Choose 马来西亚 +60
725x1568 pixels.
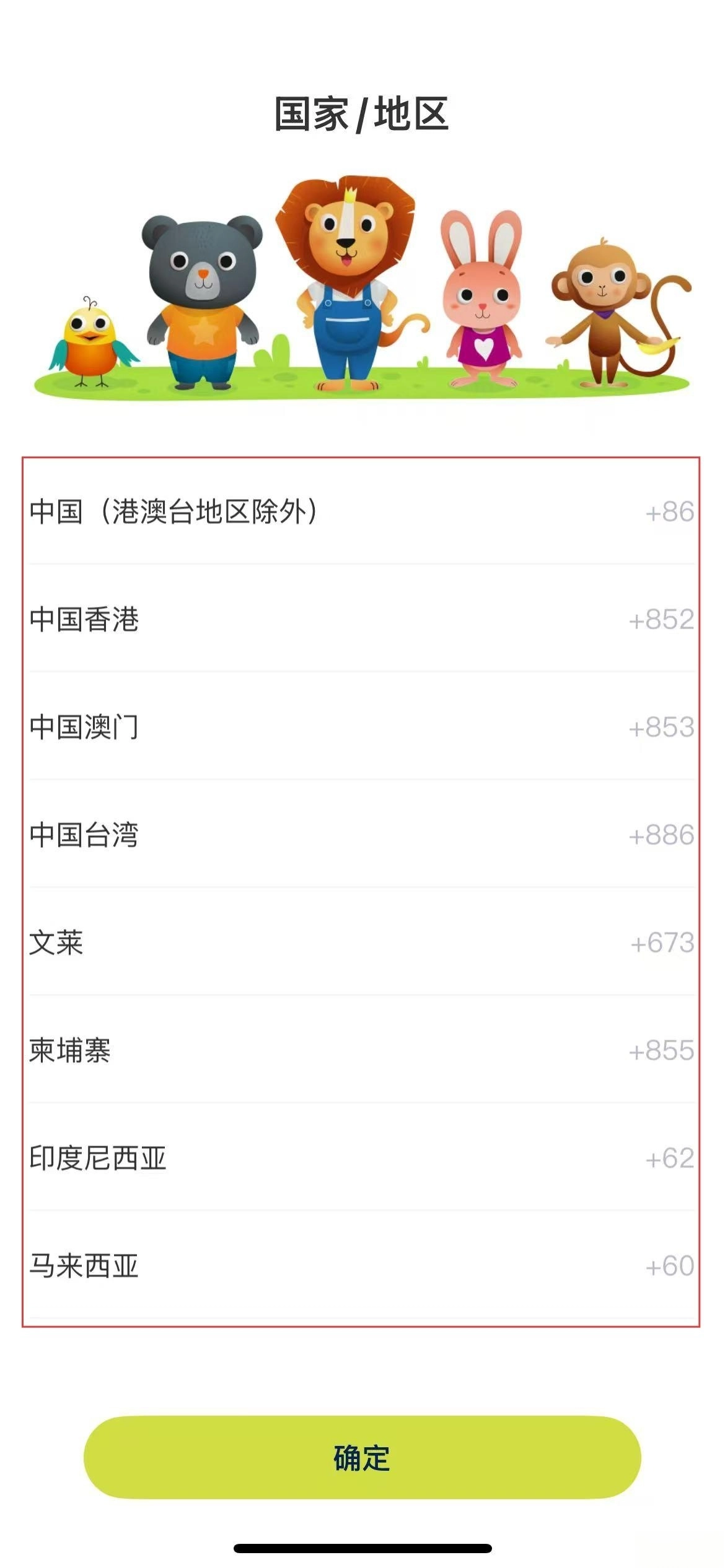(x=361, y=1266)
